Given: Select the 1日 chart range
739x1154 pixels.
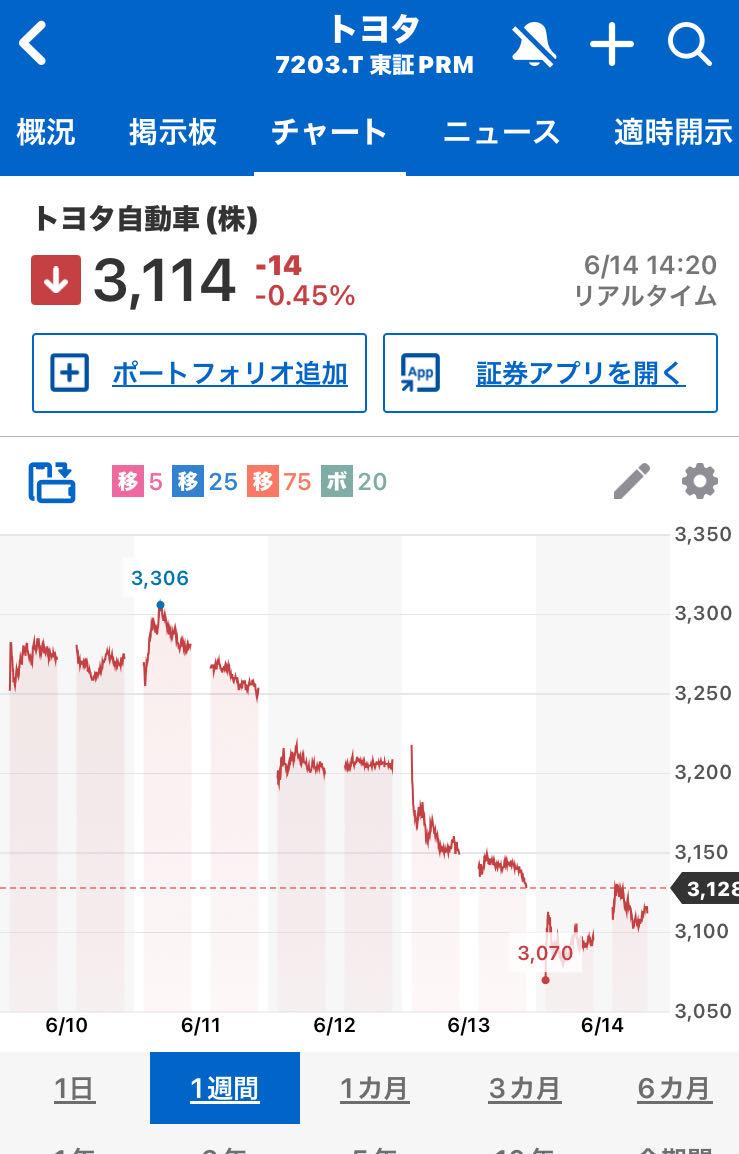Looking at the screenshot, I should point(75,1088).
